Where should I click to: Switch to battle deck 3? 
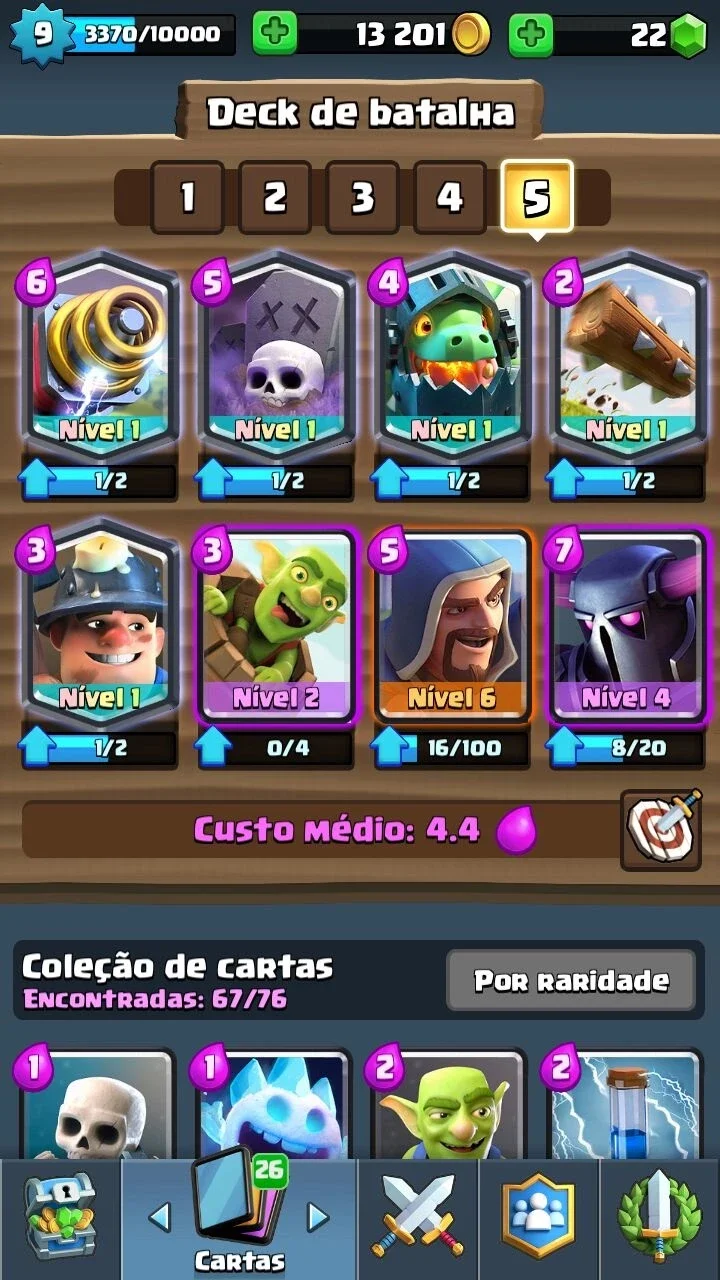[362, 197]
